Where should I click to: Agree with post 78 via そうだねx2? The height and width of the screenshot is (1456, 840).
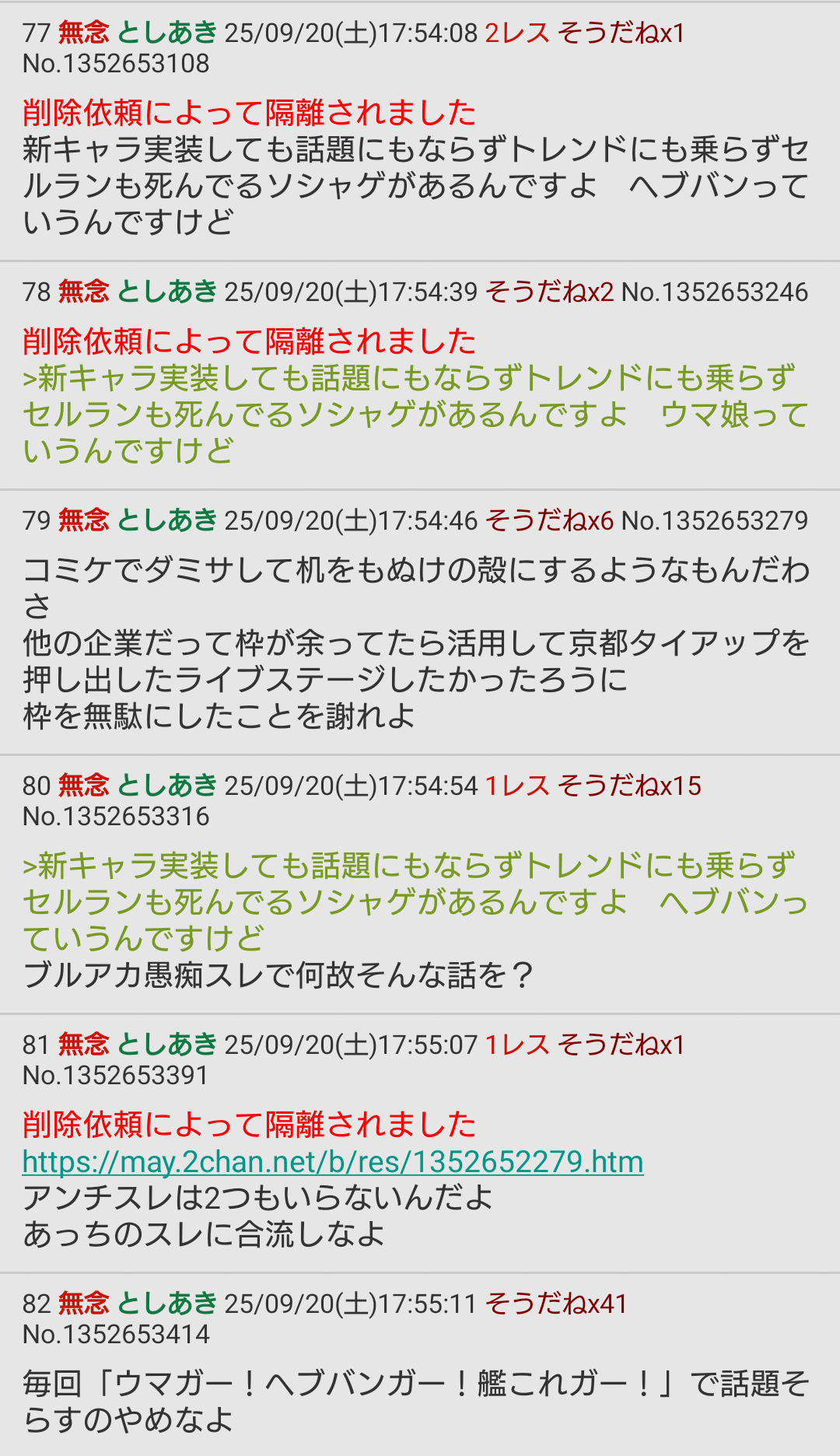click(x=549, y=292)
